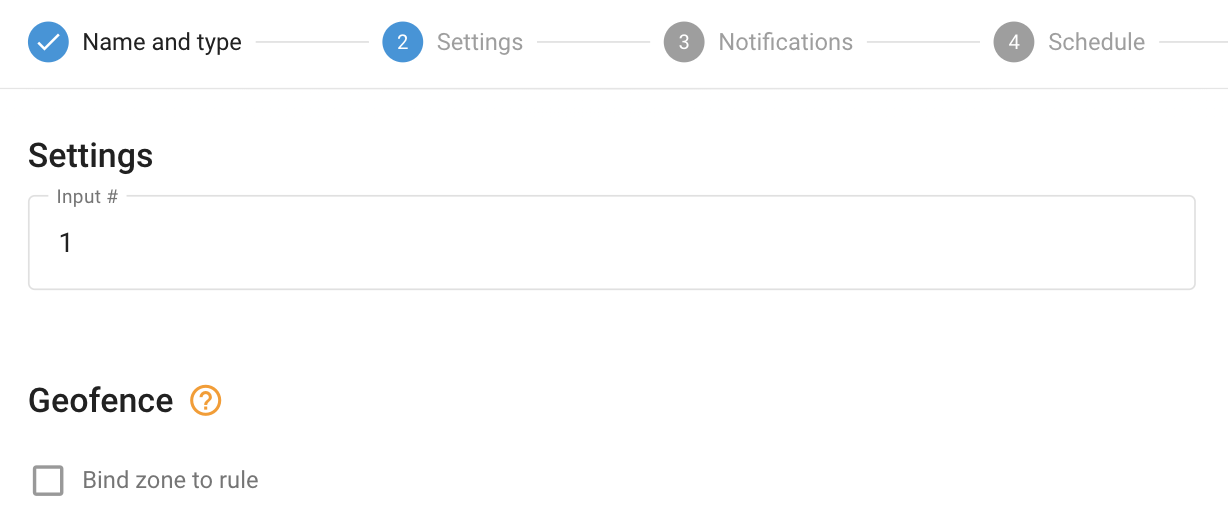Jump to the Notifications step

pos(759,42)
